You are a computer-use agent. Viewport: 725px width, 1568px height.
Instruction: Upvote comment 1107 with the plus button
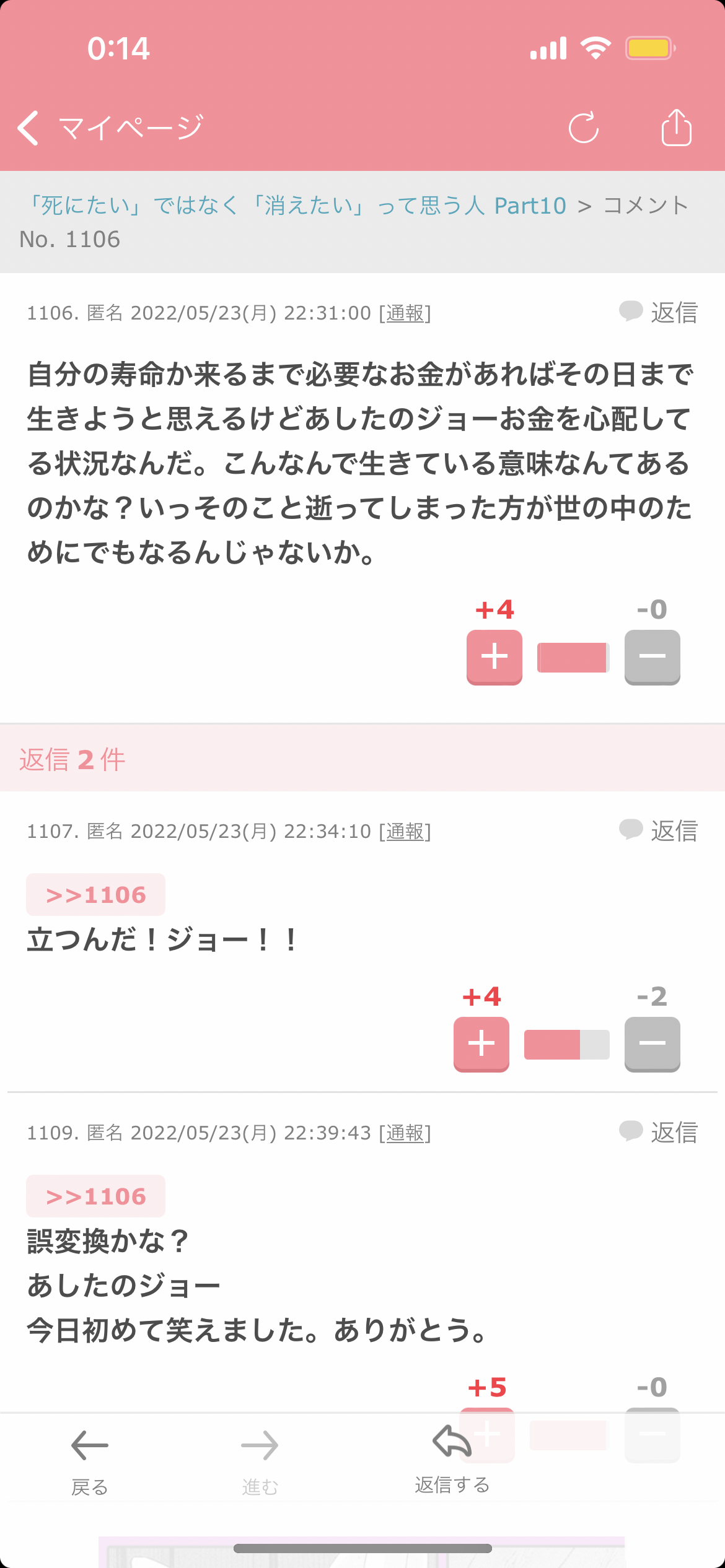[481, 1044]
